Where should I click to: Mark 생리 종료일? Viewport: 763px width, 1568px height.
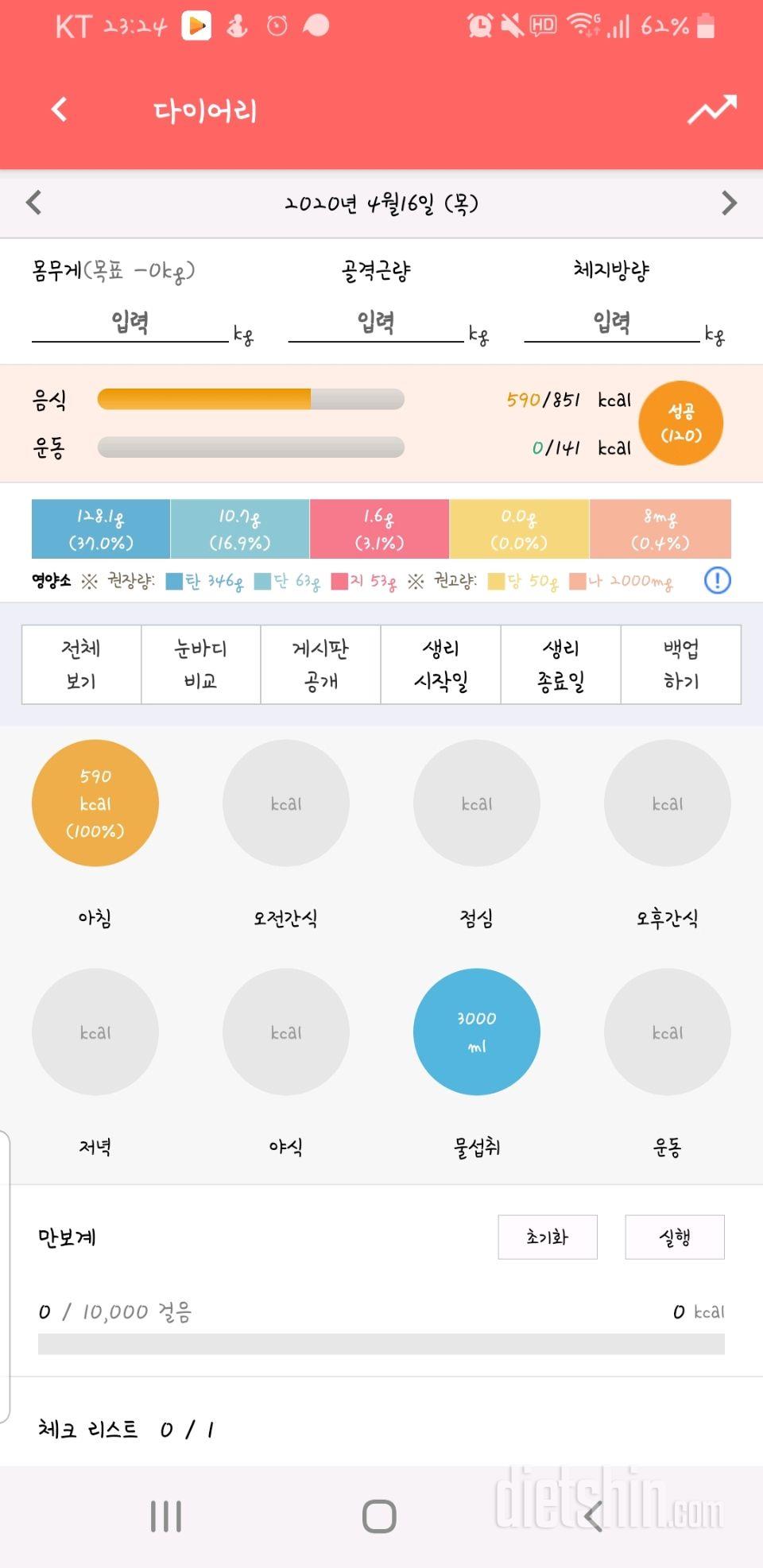pos(560,664)
